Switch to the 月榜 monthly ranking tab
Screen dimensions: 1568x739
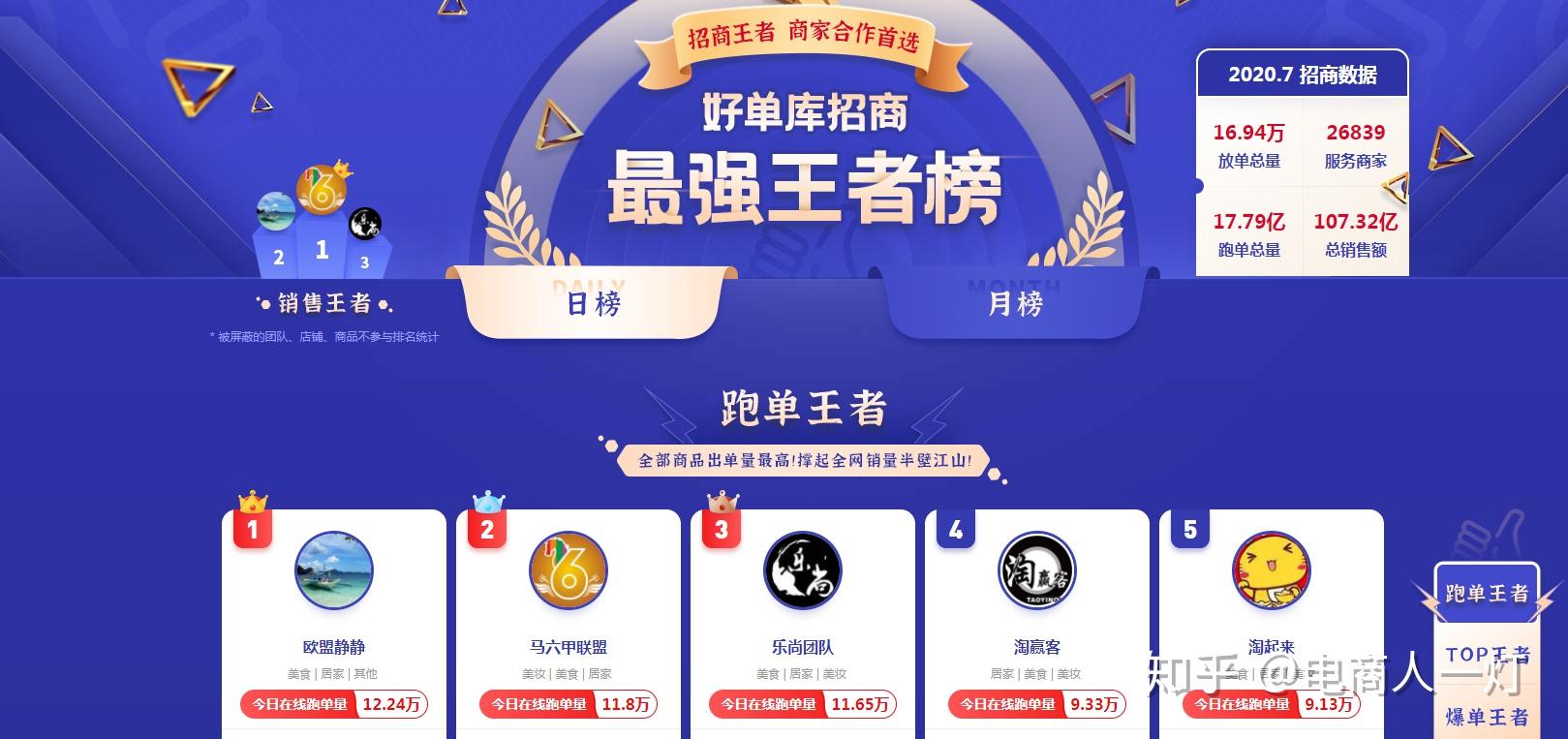click(1015, 303)
